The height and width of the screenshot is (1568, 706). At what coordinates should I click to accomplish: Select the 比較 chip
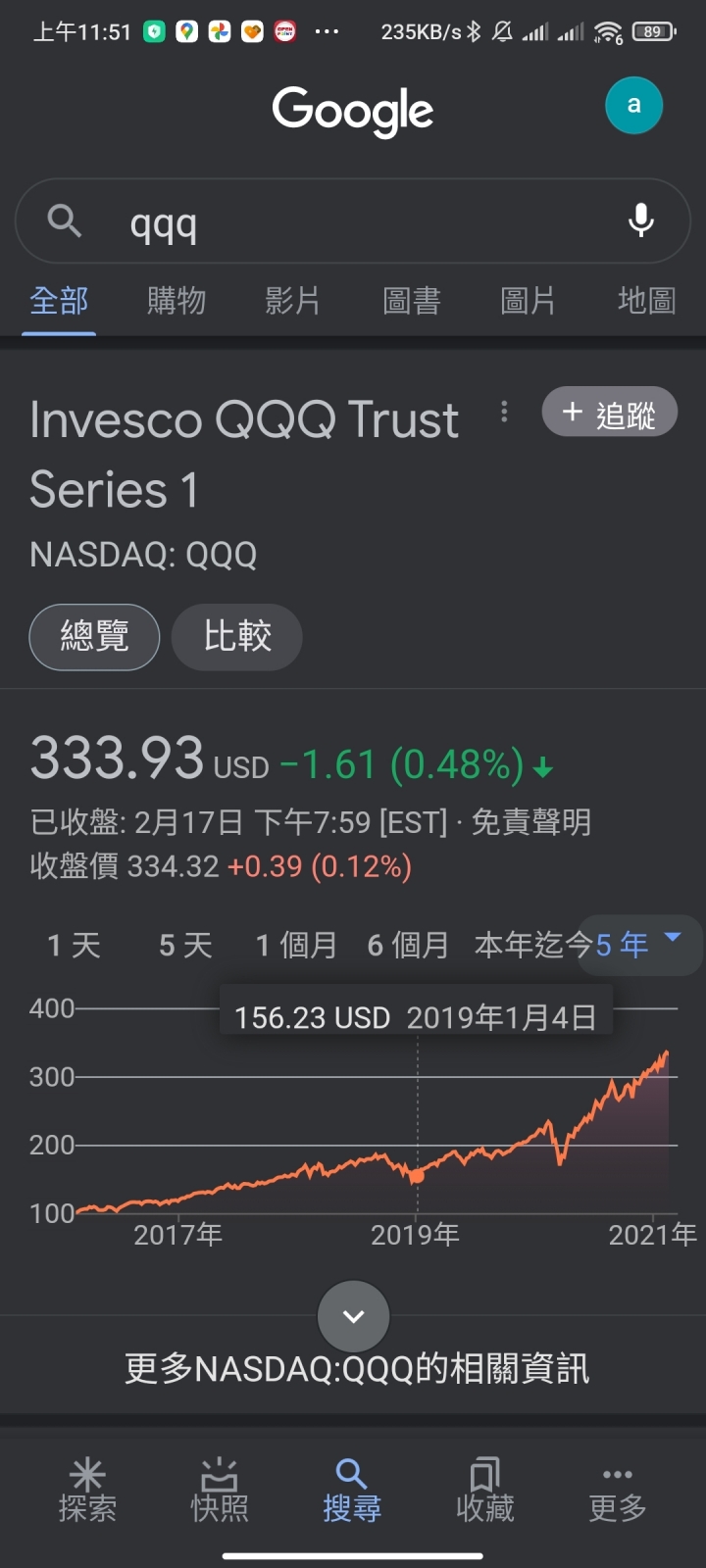237,637
